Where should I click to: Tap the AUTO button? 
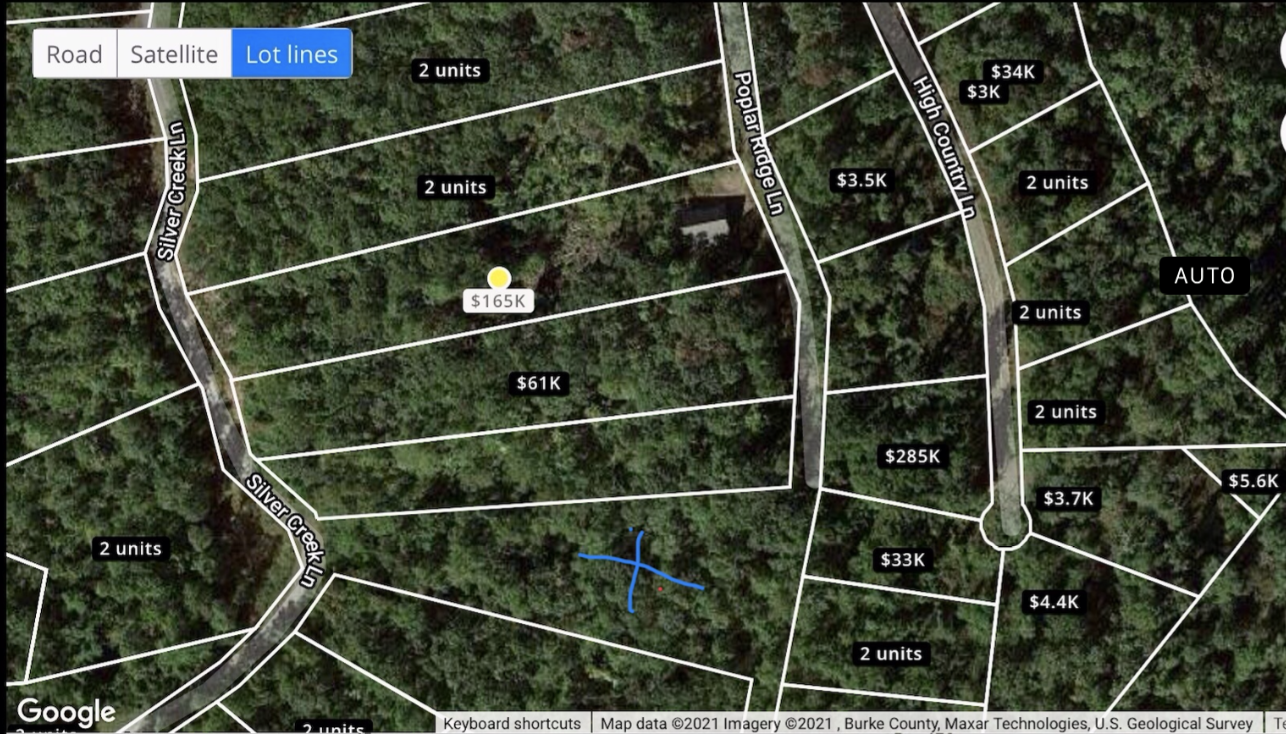click(x=1204, y=276)
